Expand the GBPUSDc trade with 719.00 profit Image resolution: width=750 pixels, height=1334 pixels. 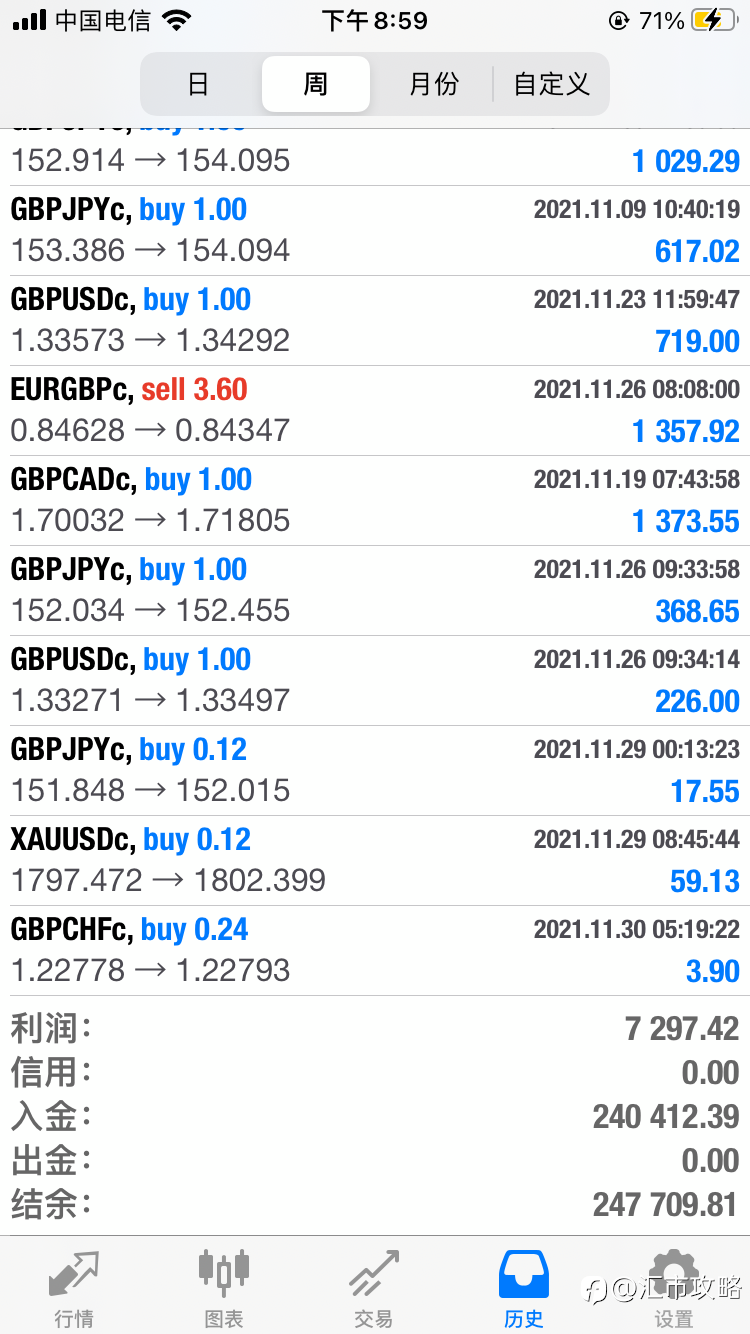point(375,320)
